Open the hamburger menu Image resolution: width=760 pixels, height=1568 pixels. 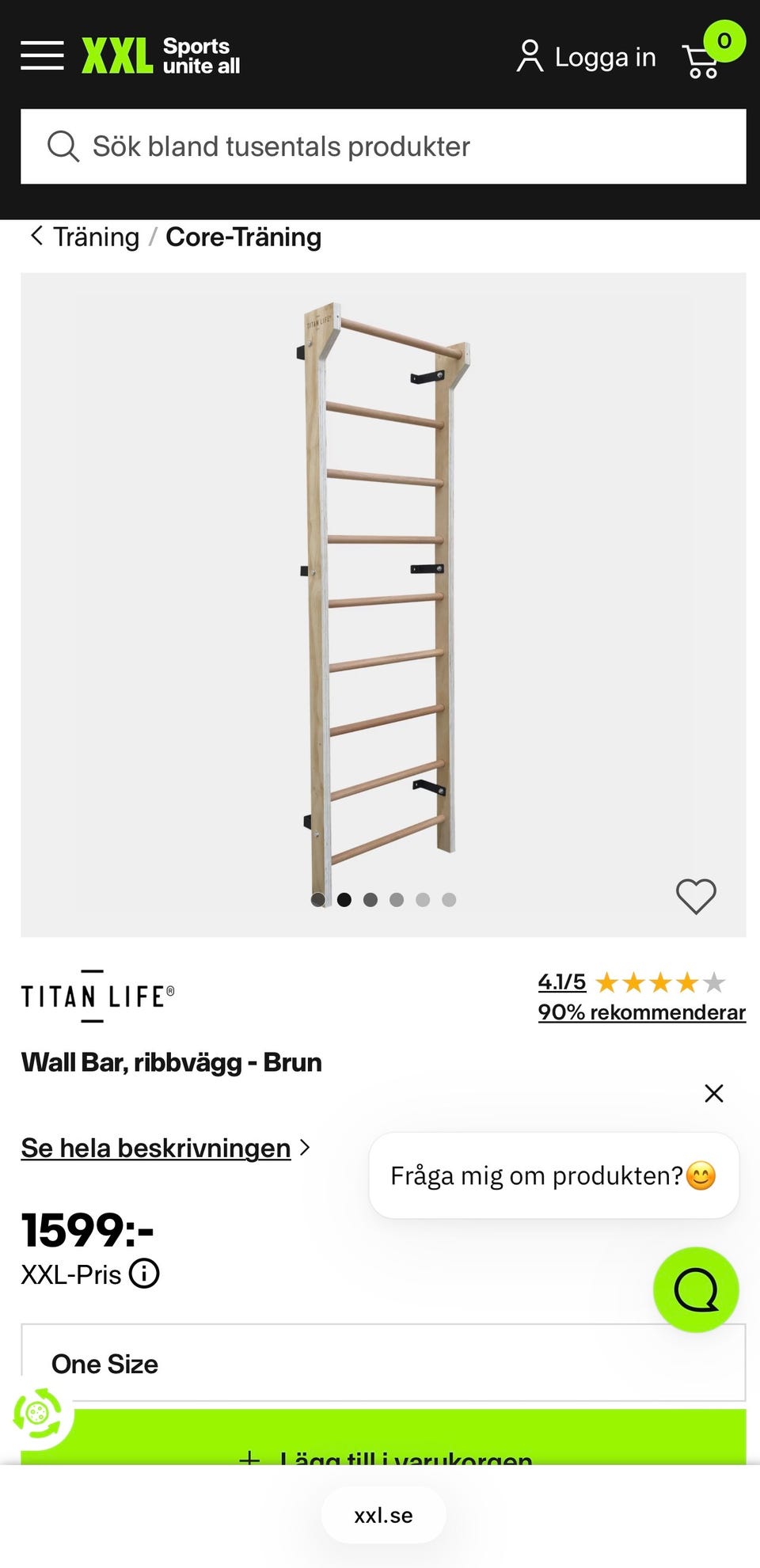tap(42, 55)
